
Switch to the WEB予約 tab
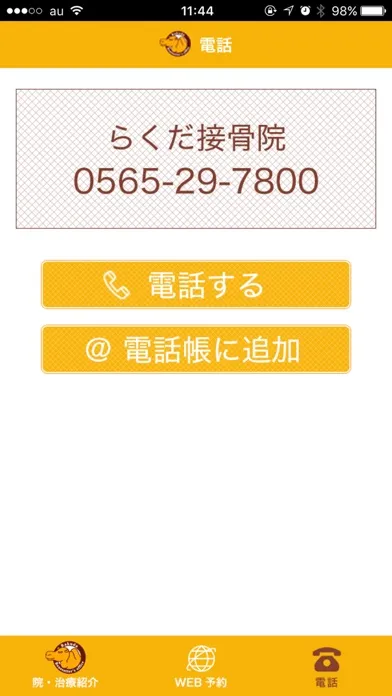pyautogui.click(x=201, y=664)
